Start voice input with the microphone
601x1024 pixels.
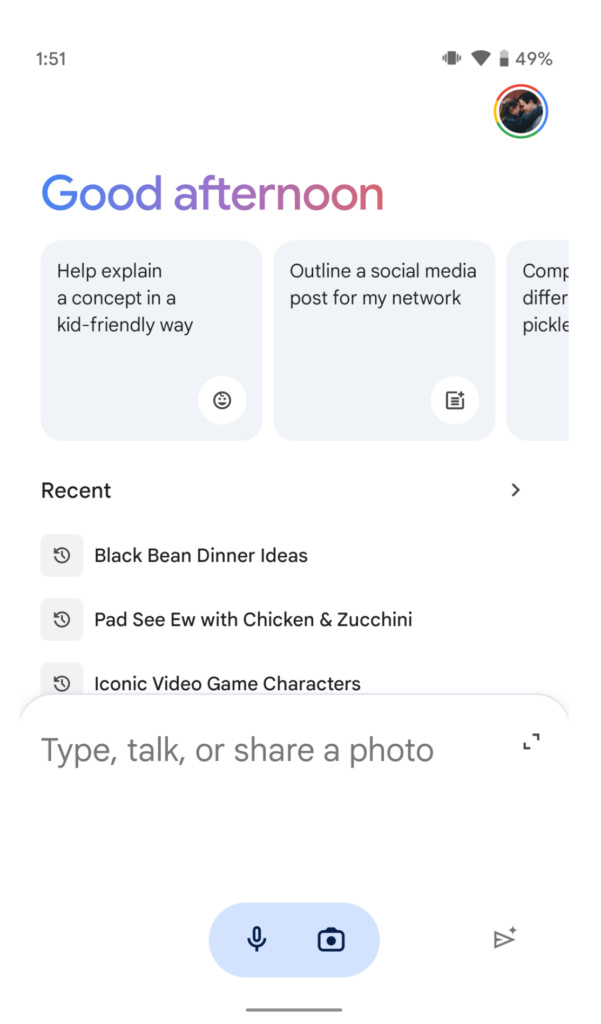click(x=257, y=940)
